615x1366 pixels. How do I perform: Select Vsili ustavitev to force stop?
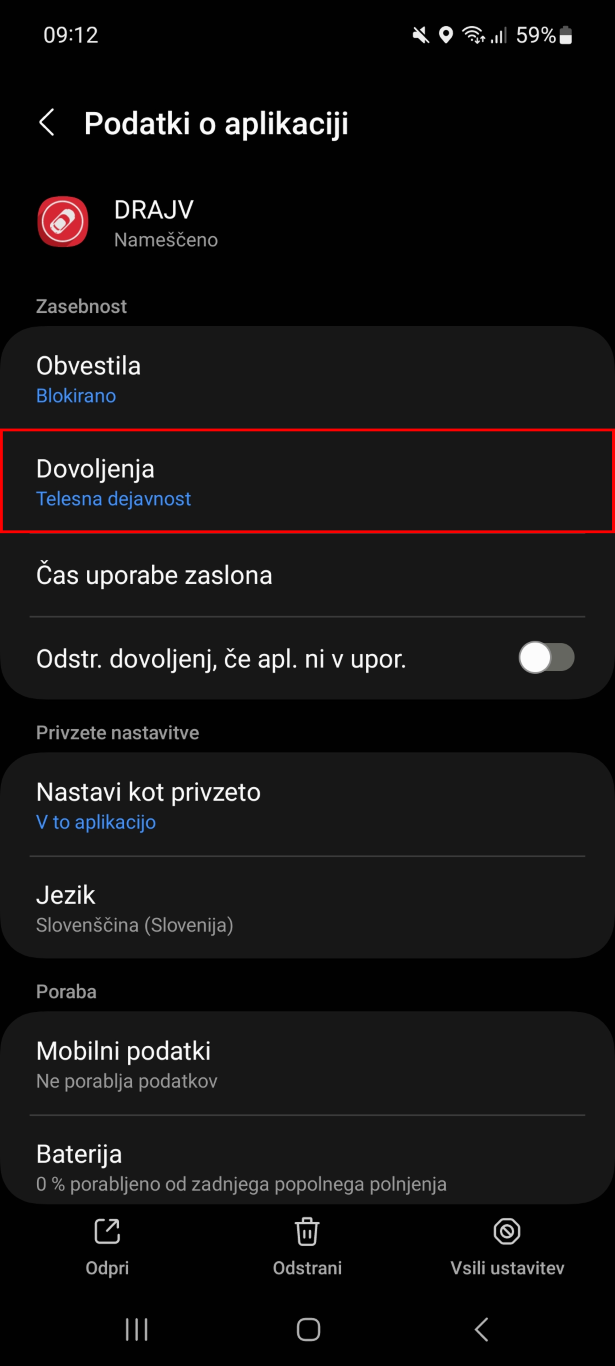[507, 1246]
